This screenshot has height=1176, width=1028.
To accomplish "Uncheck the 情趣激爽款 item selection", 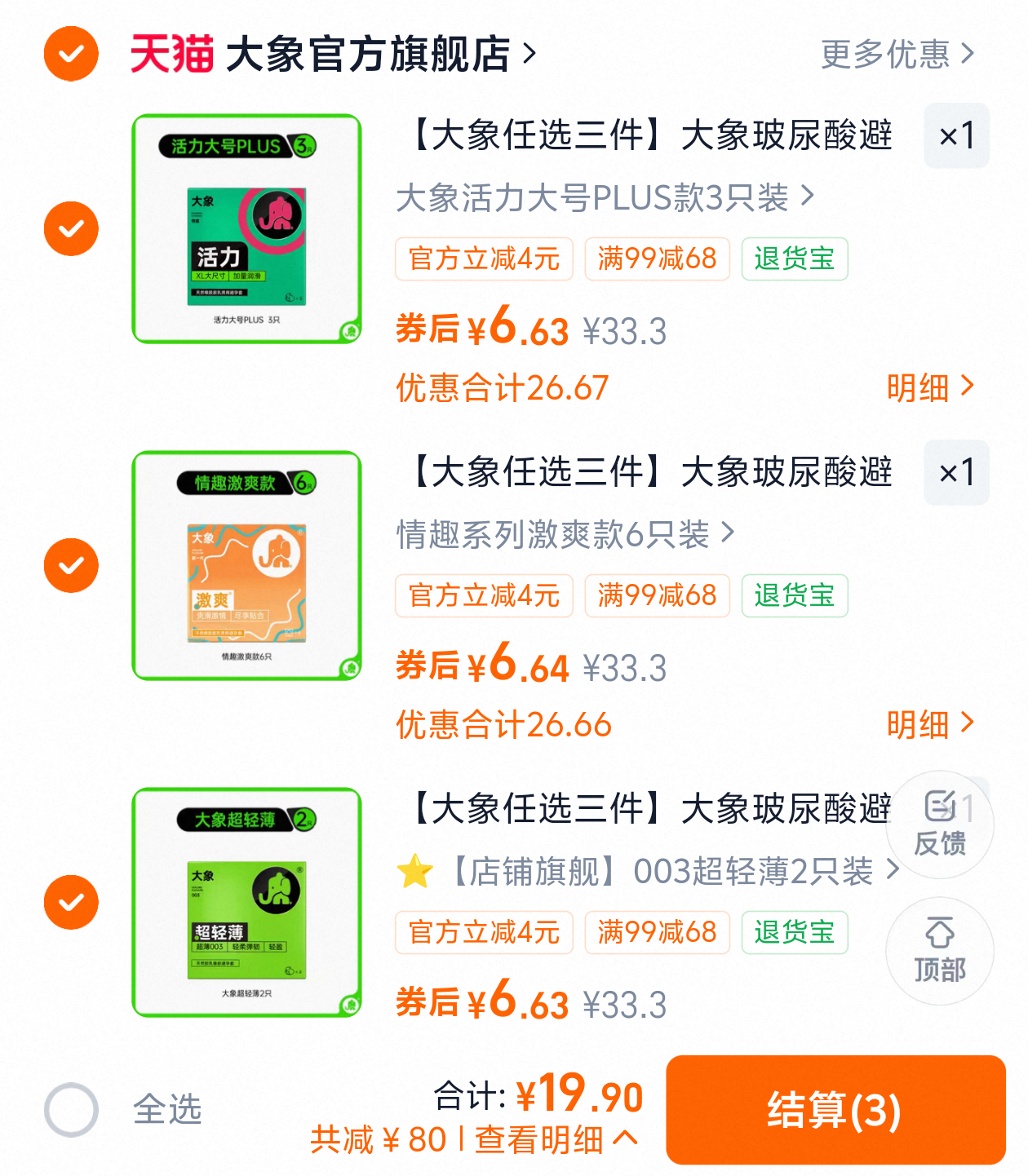I will (71, 565).
